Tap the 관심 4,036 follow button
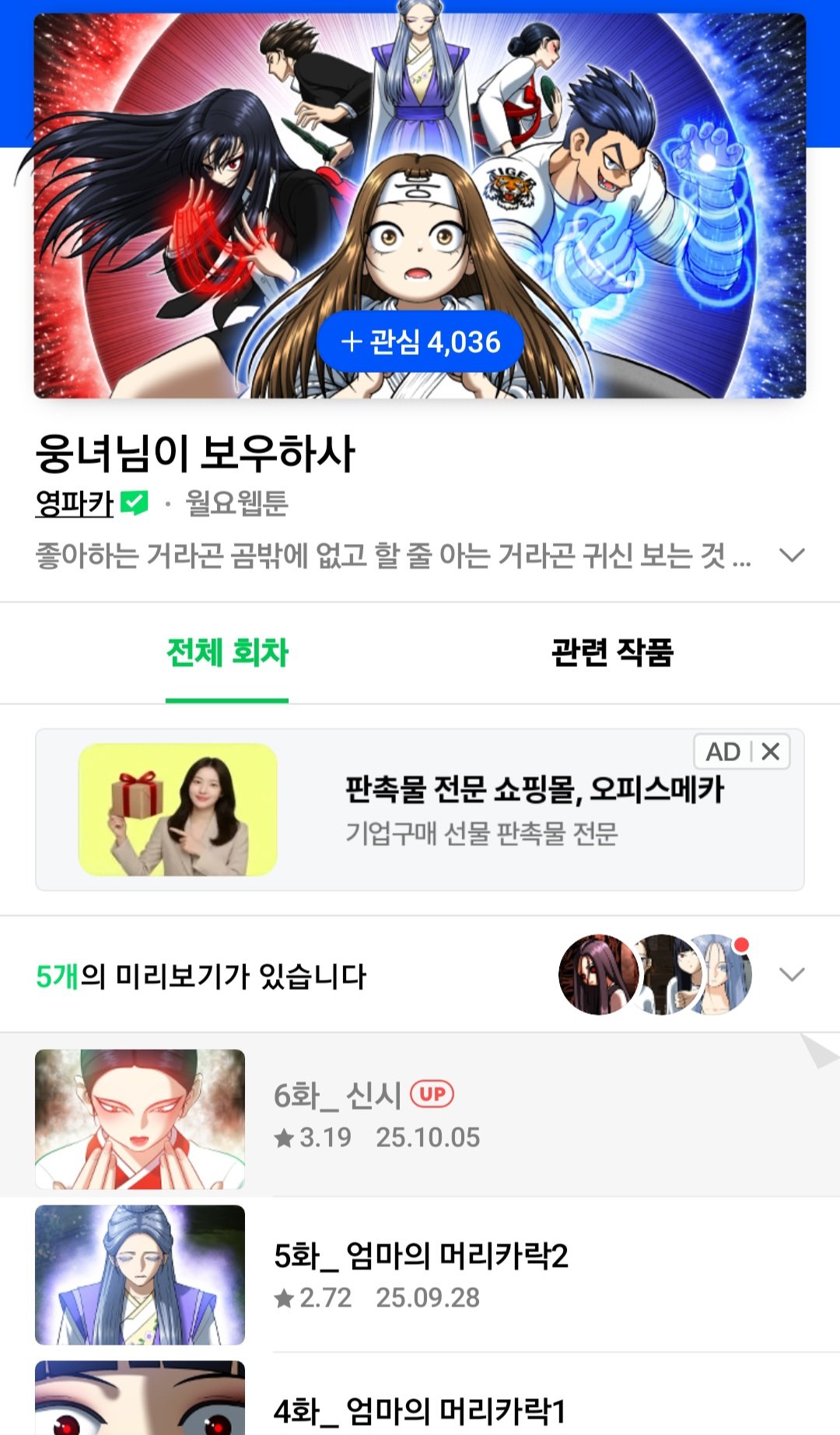The width and height of the screenshot is (840, 1435). (x=420, y=342)
